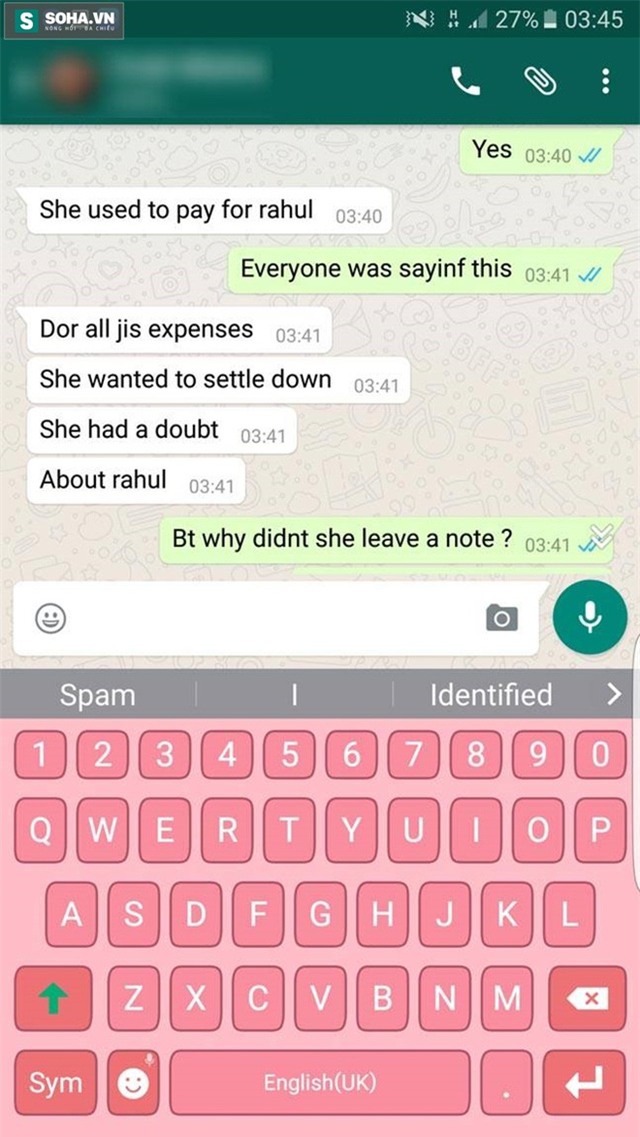Open the chat overflow menu
Image resolution: width=640 pixels, height=1137 pixels.
point(605,81)
